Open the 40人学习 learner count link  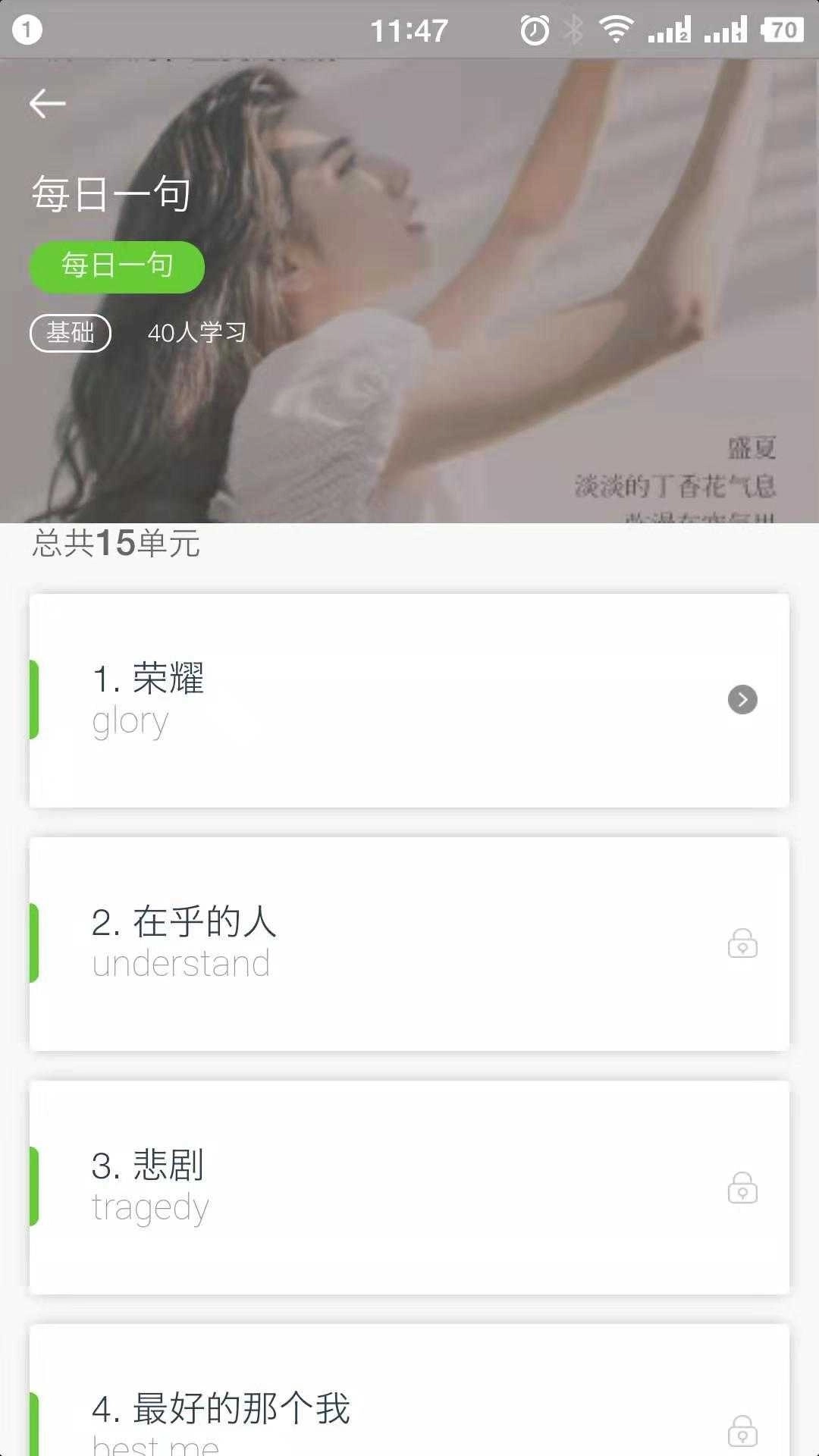pos(197,332)
